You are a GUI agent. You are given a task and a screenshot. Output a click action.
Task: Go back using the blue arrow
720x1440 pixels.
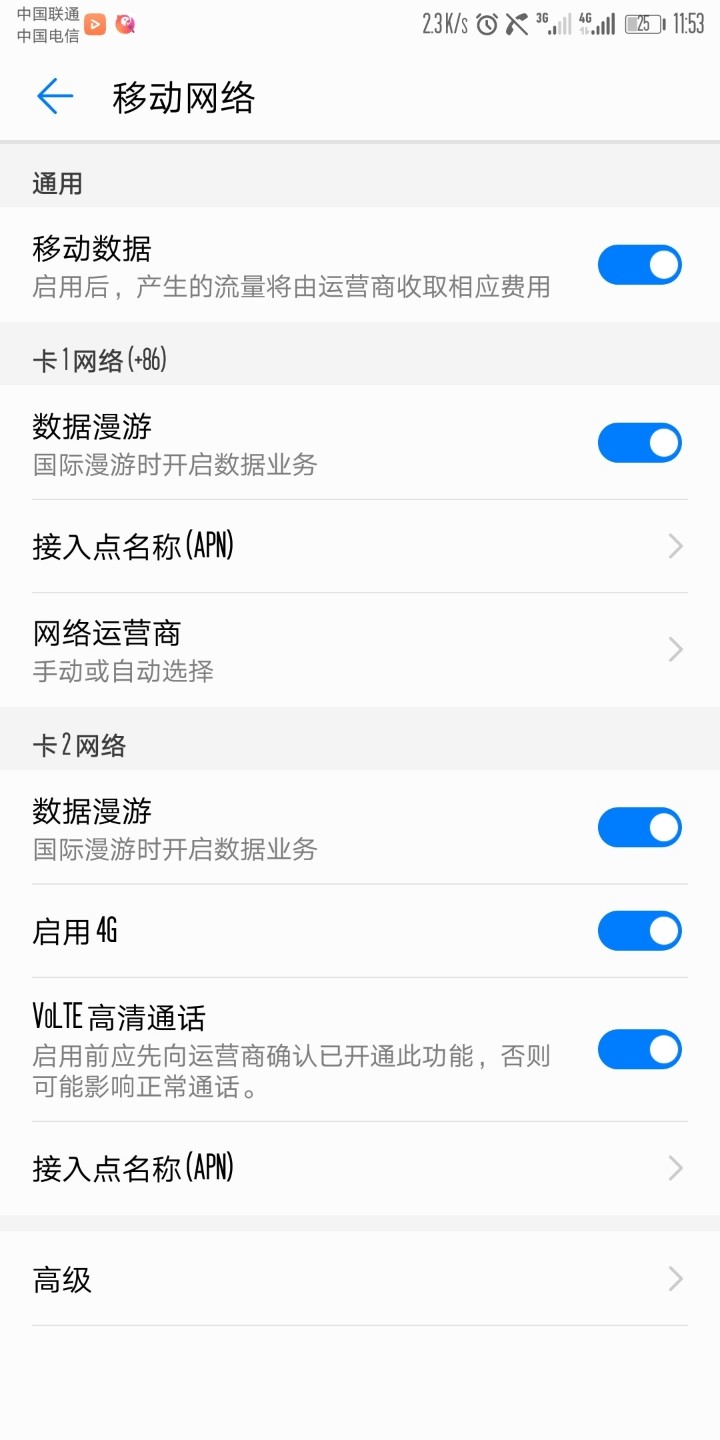tap(55, 97)
